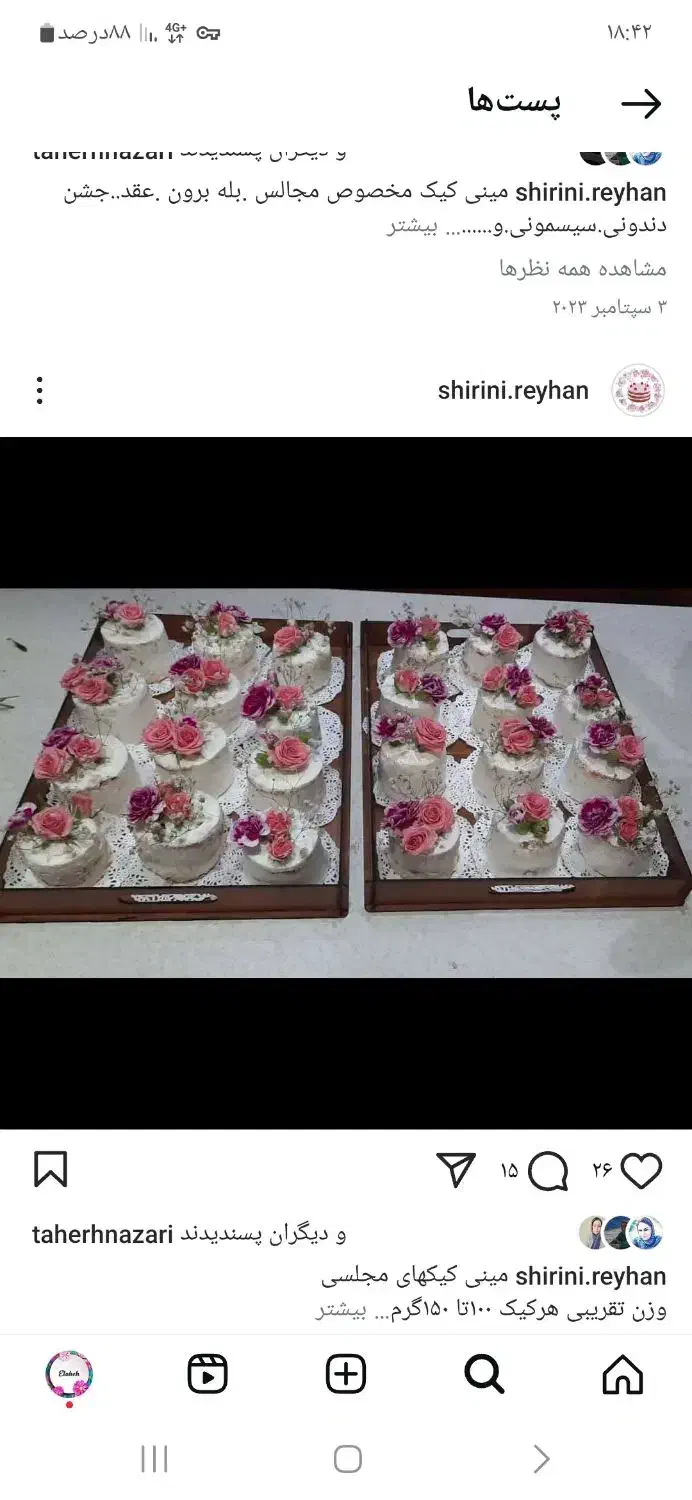
Task: Open taherhnazari's profile from the likes line
Action: 102,1235
